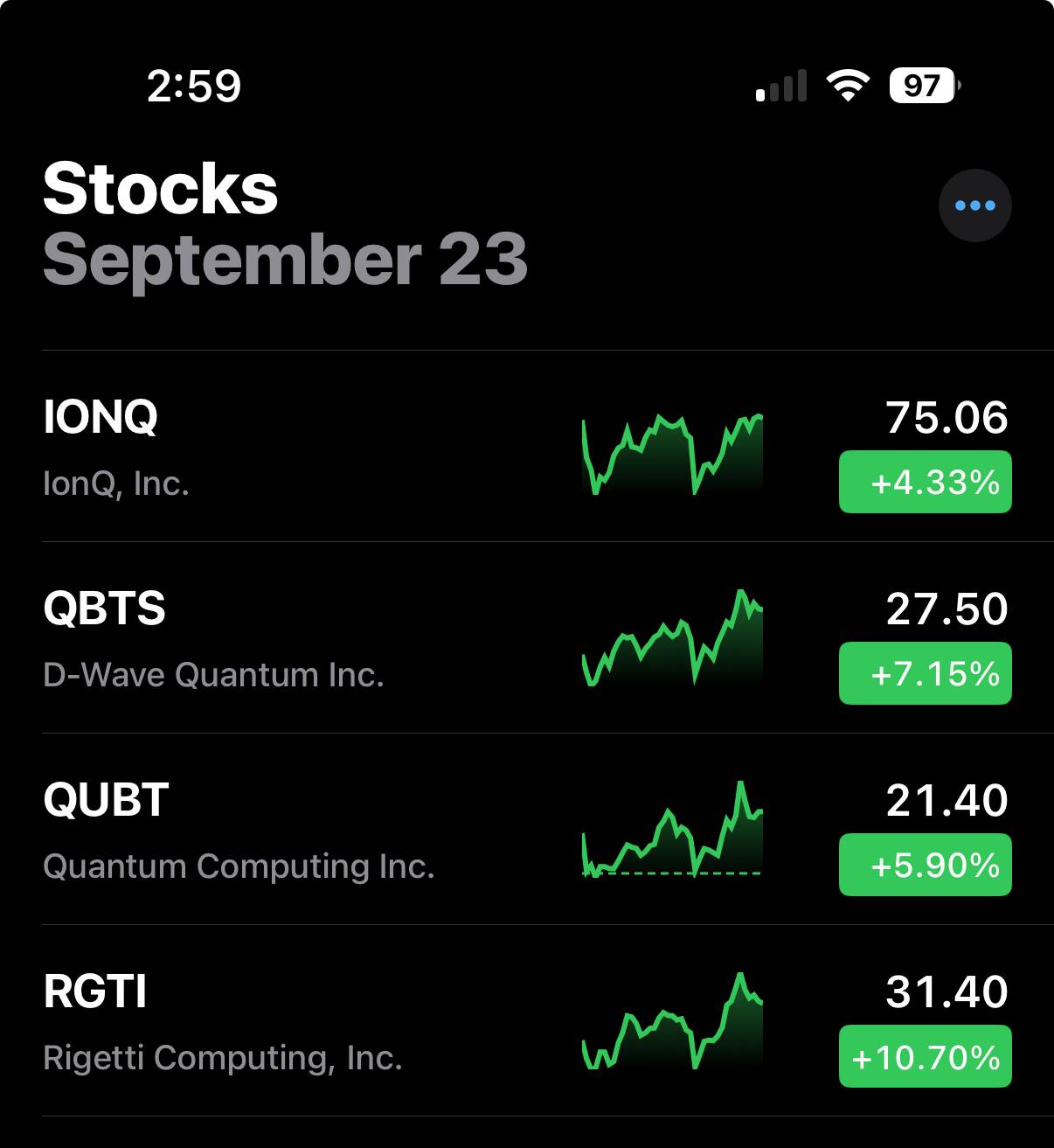The width and height of the screenshot is (1054, 1148).
Task: Open the IONQ stock details
Action: 262,446
